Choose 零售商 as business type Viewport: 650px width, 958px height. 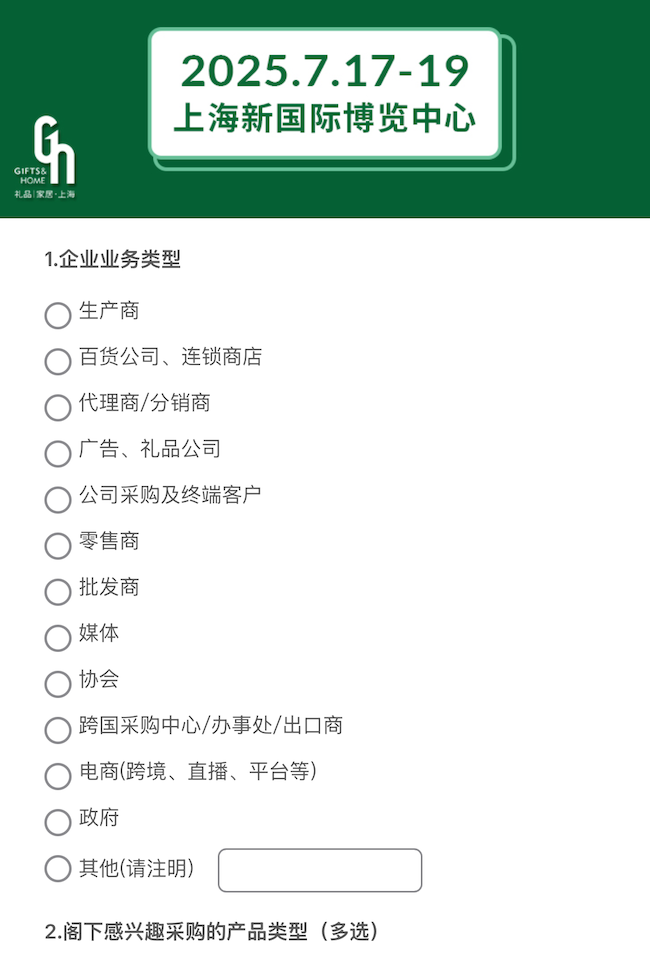pos(58,545)
